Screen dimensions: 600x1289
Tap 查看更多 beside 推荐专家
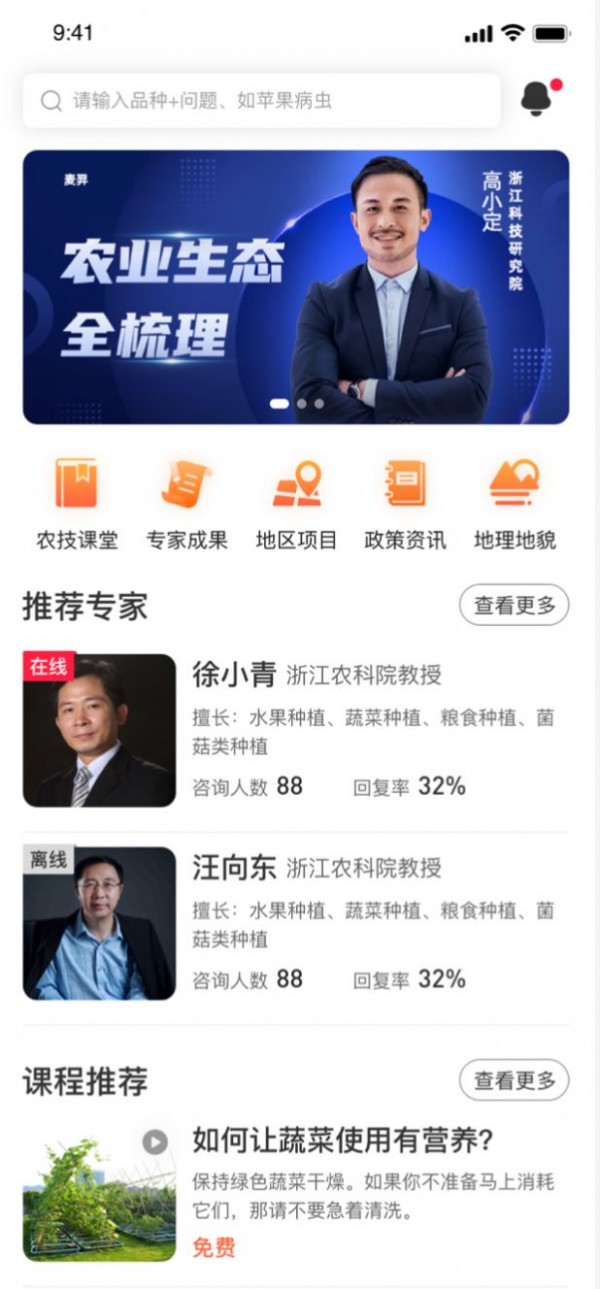coord(514,605)
